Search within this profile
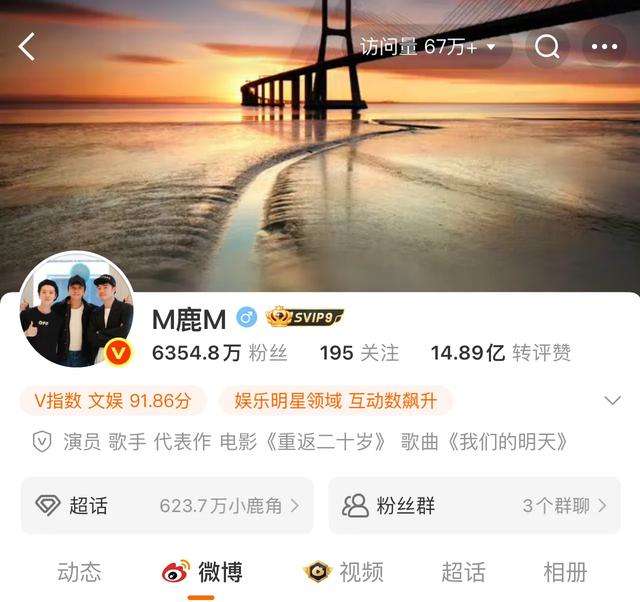This screenshot has width=640, height=602. click(547, 47)
